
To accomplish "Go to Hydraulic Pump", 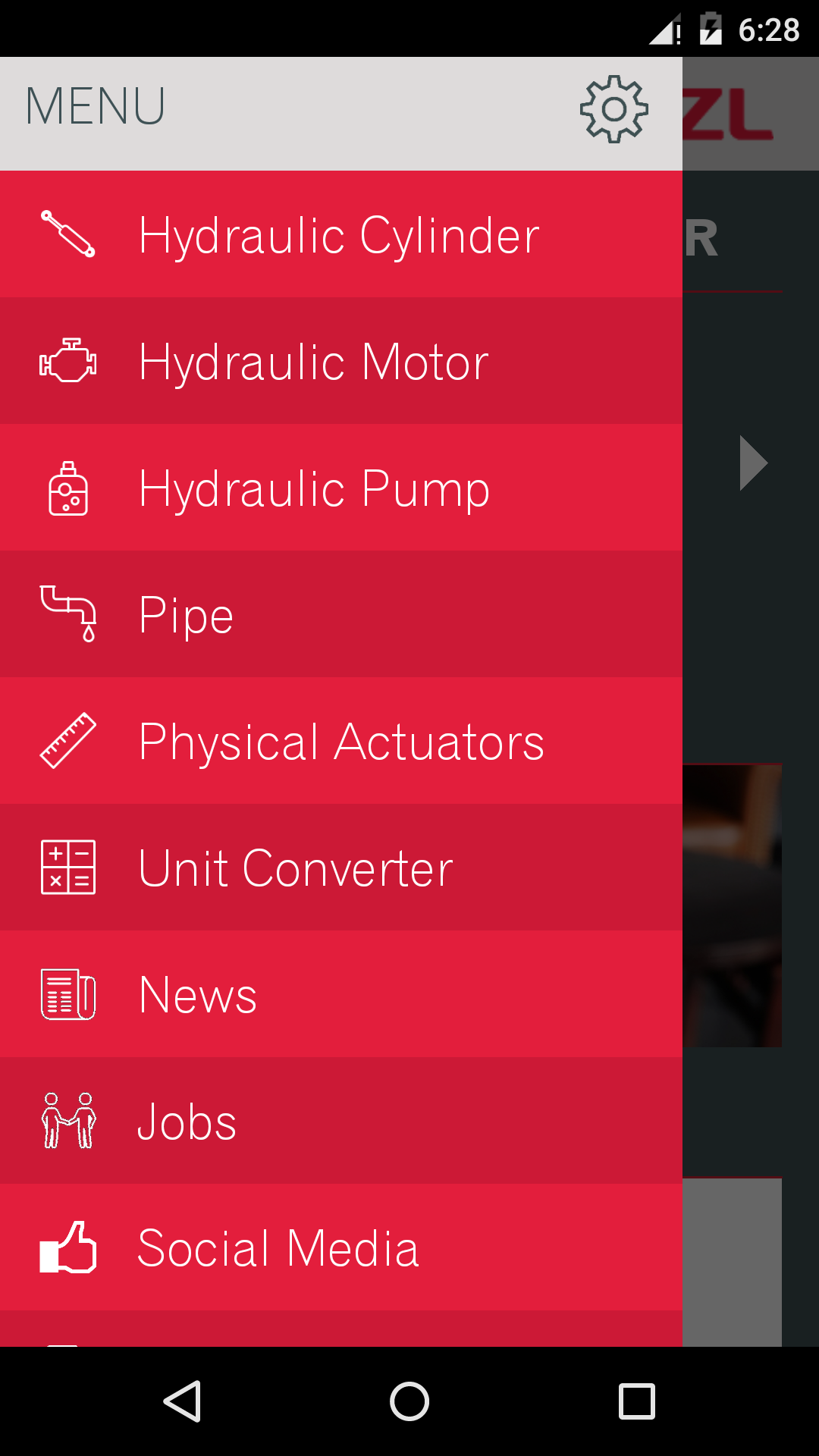I will click(x=340, y=488).
